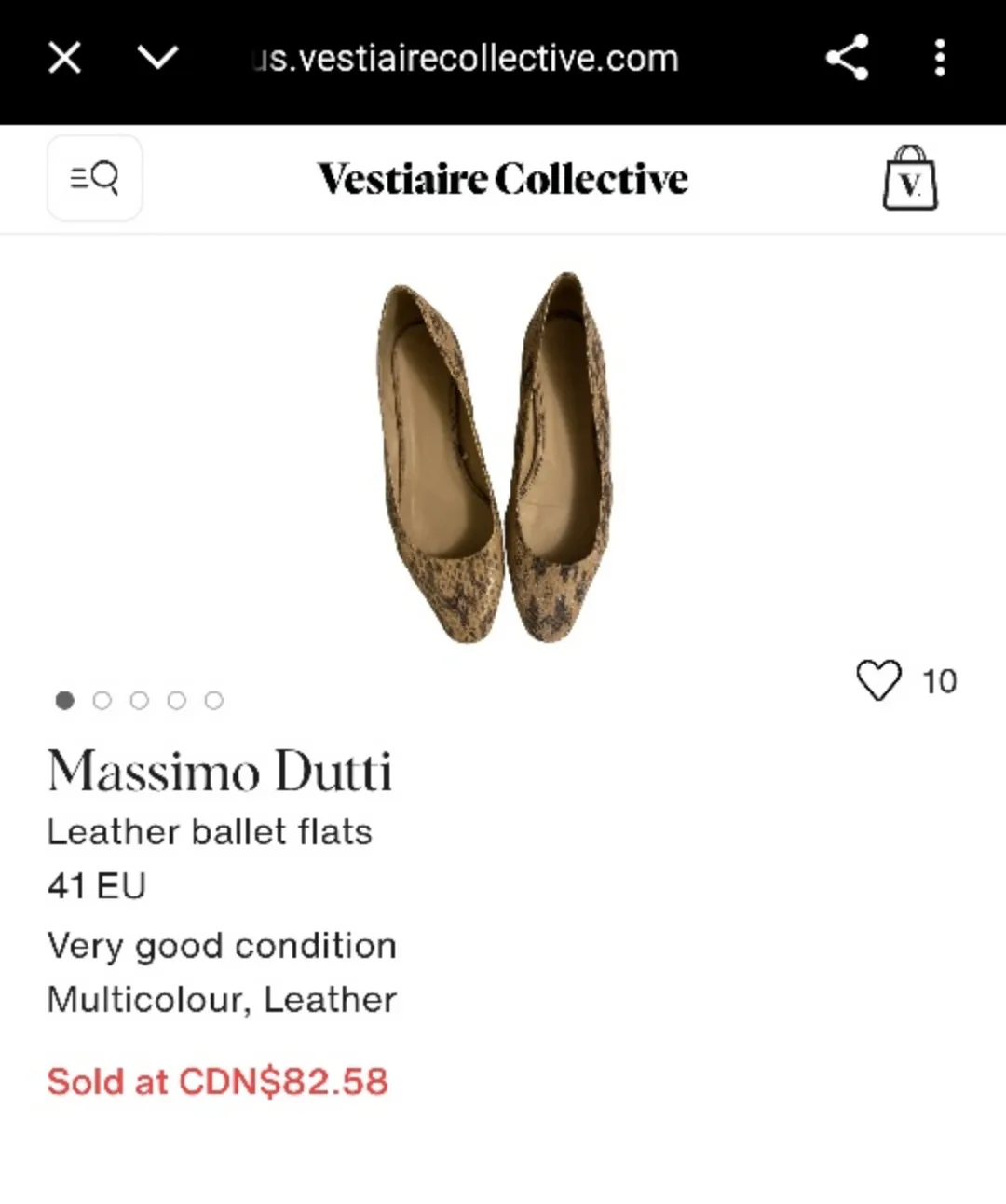The height and width of the screenshot is (1204, 1006).
Task: Open the Massimo Dutti brand page
Action: pyautogui.click(x=221, y=771)
